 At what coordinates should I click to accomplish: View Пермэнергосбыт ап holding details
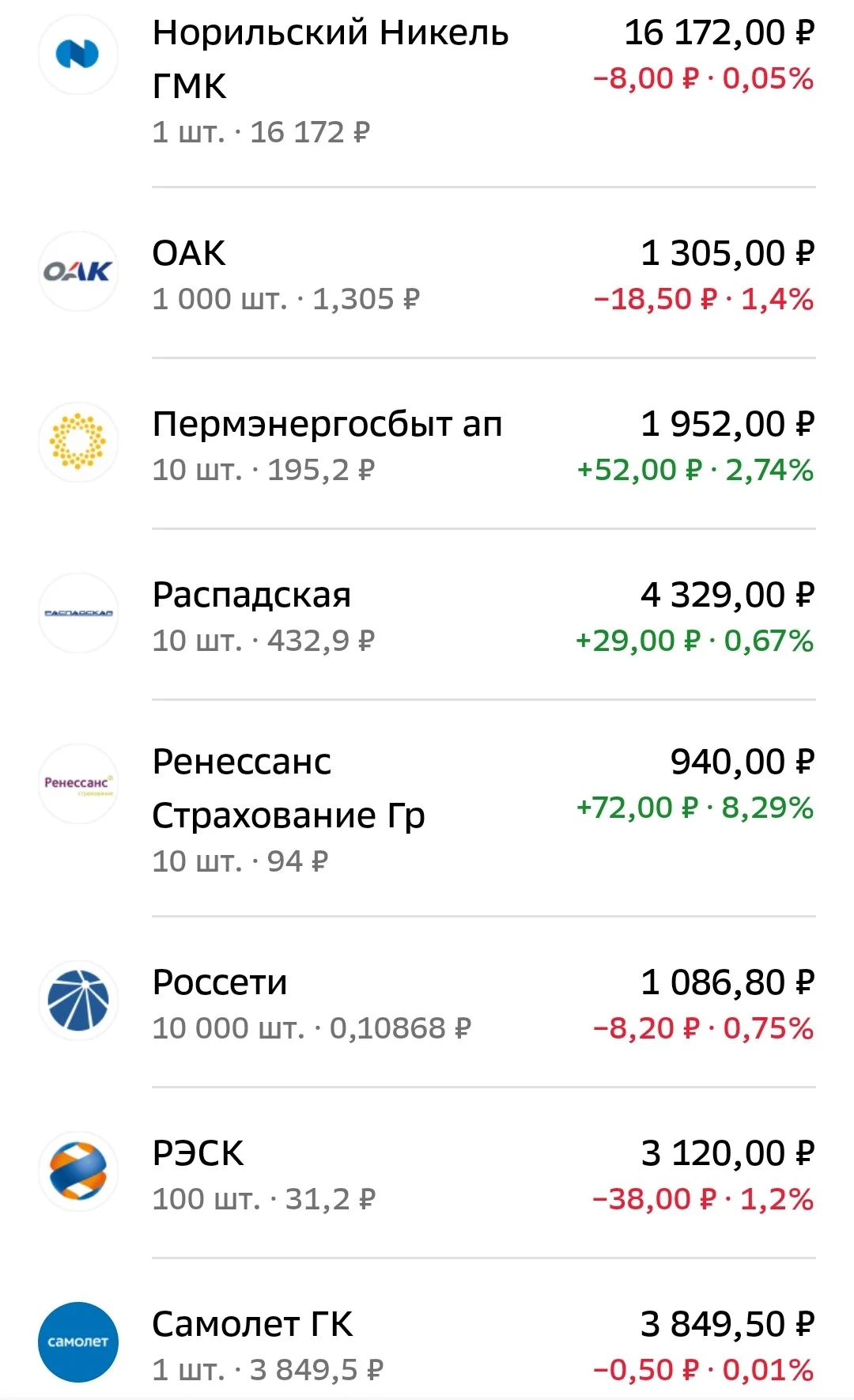pyautogui.click(x=427, y=444)
